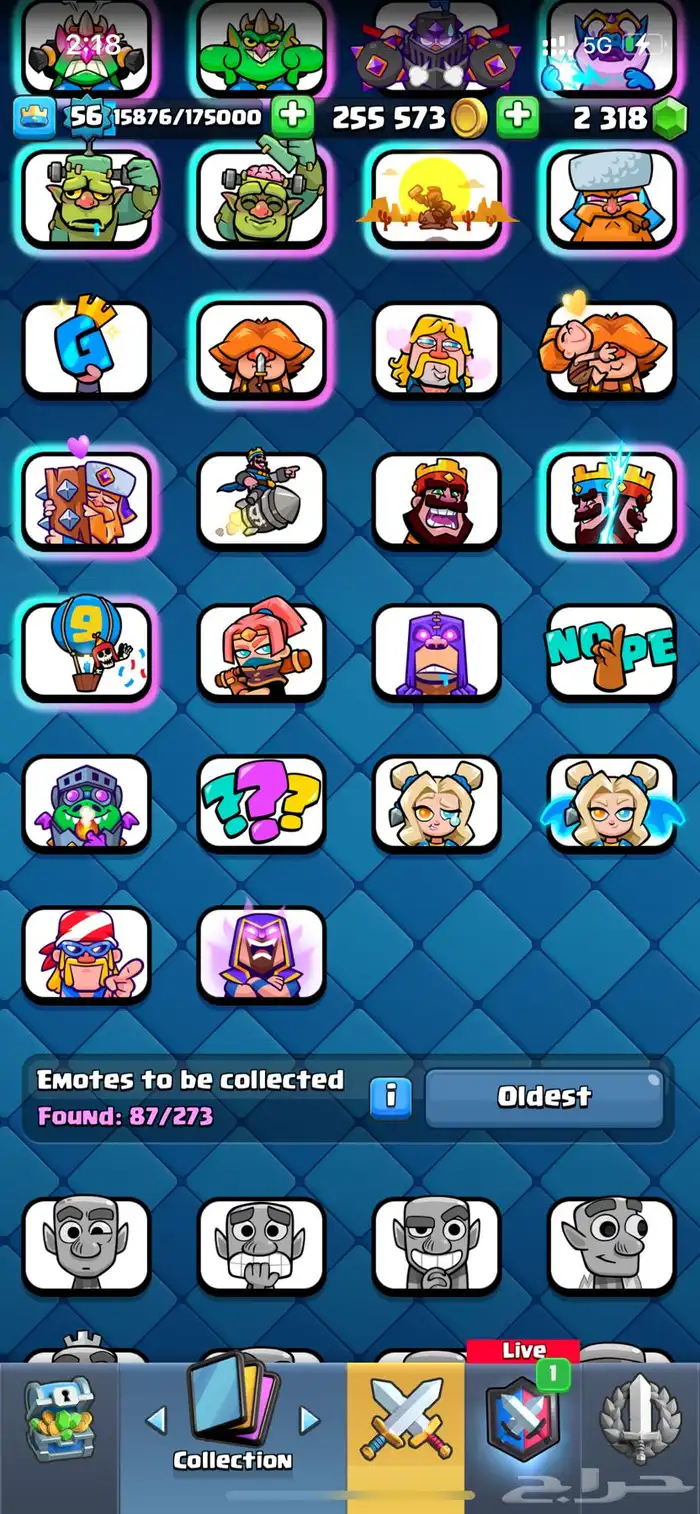Pick the crying blonde girl emote
The height and width of the screenshot is (1514, 700).
point(437,803)
